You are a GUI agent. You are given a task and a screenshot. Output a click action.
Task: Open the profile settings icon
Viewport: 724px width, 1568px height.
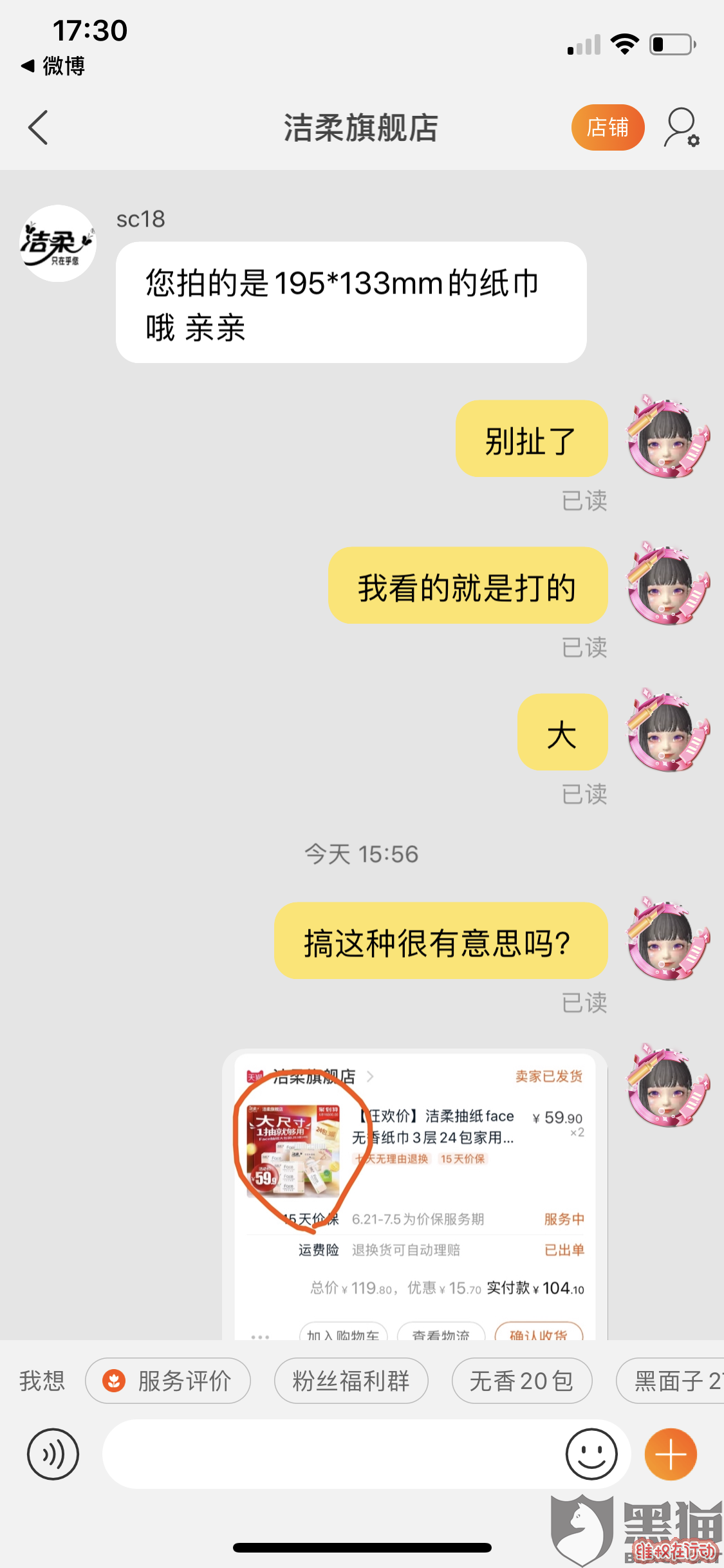tap(681, 127)
